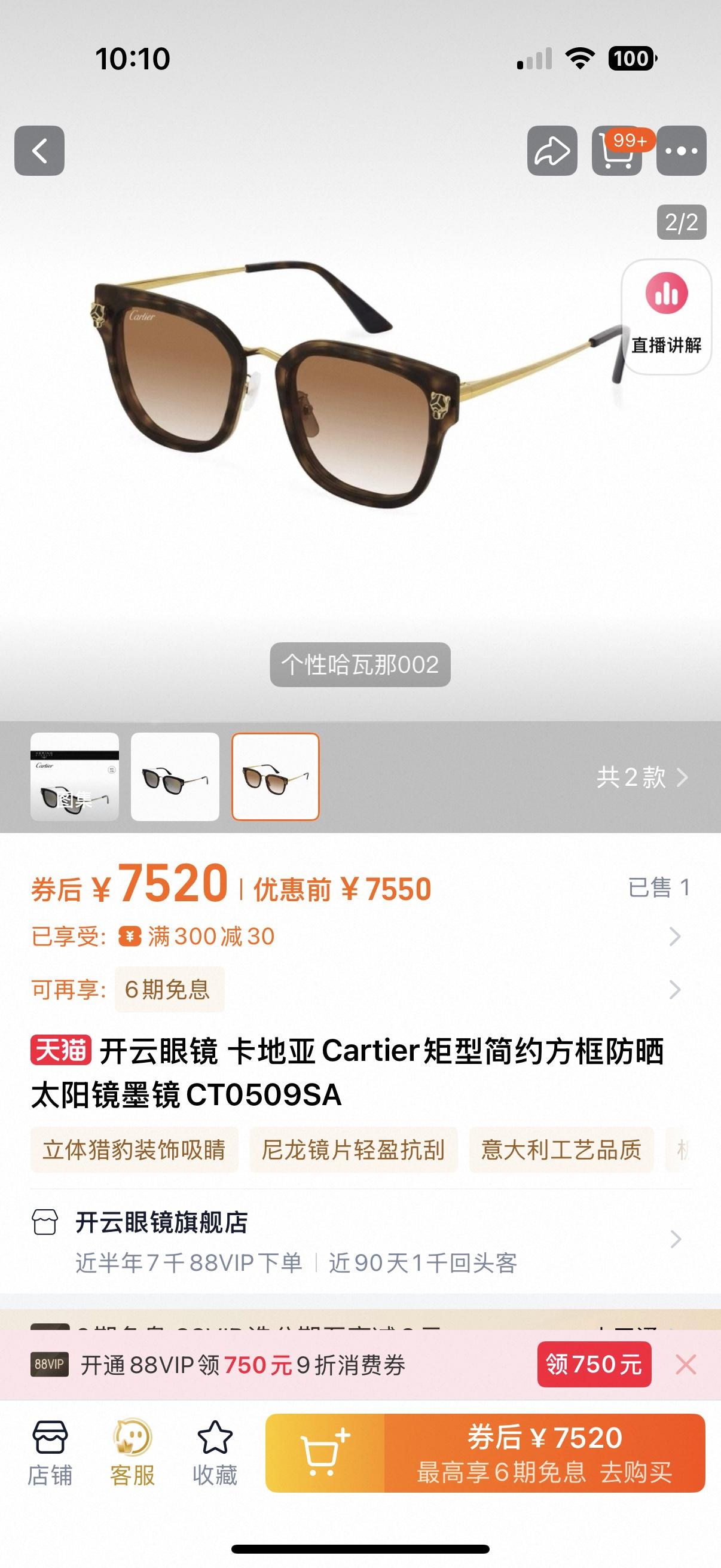721x1568 pixels.
Task: Go back to the previous page
Action: click(39, 151)
